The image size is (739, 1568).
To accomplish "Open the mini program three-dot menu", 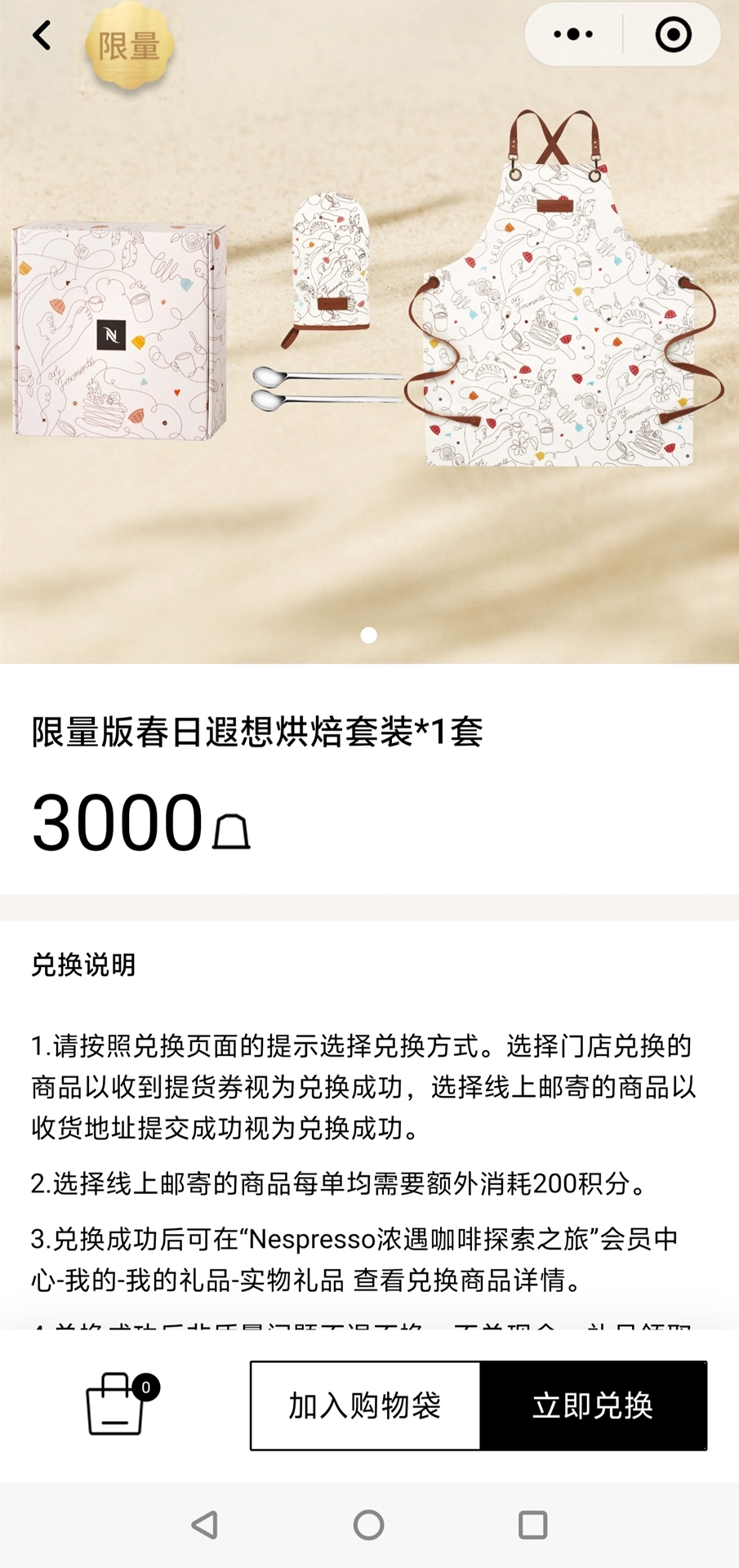I will (x=573, y=34).
